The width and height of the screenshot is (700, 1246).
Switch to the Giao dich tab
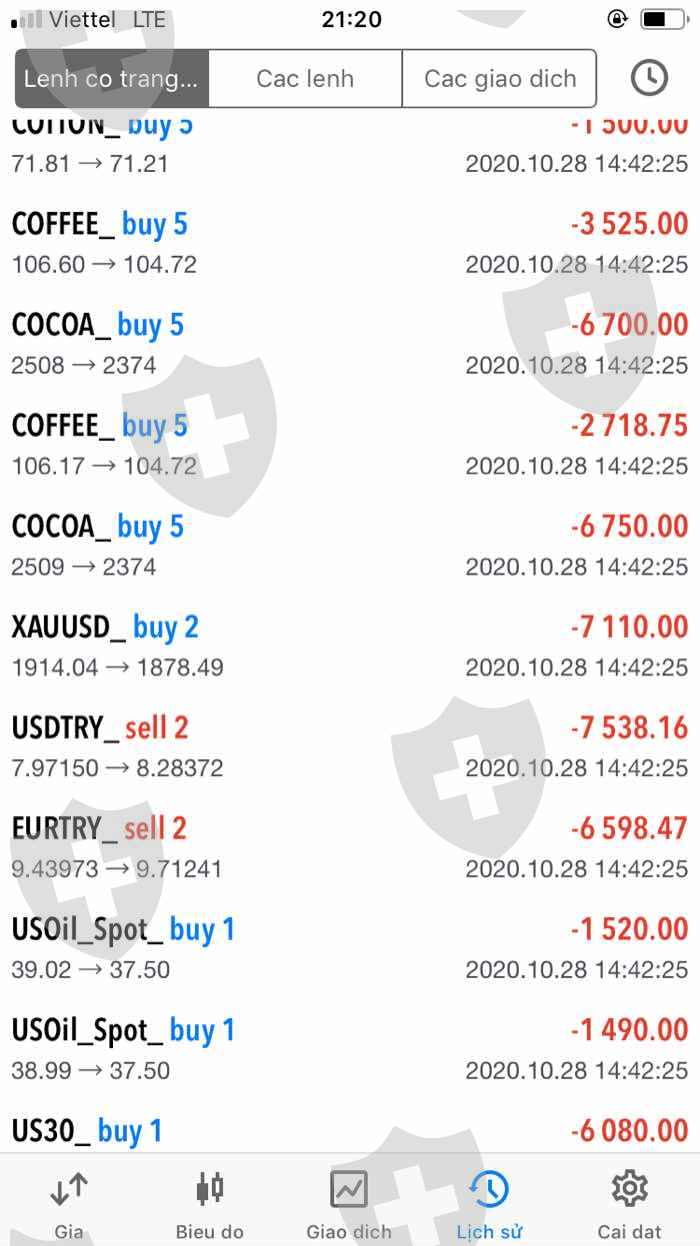[349, 1203]
